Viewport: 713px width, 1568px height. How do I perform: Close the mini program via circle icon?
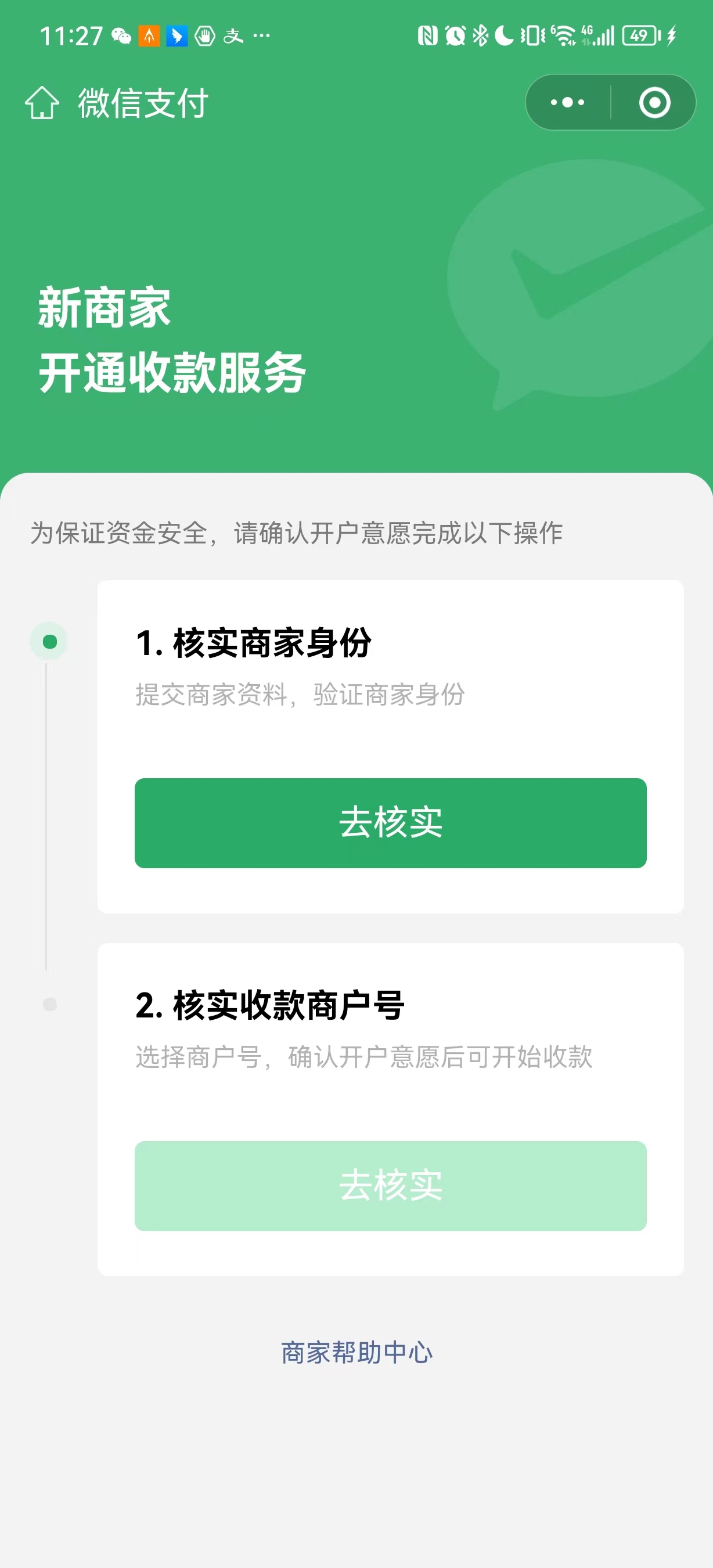pos(654,102)
